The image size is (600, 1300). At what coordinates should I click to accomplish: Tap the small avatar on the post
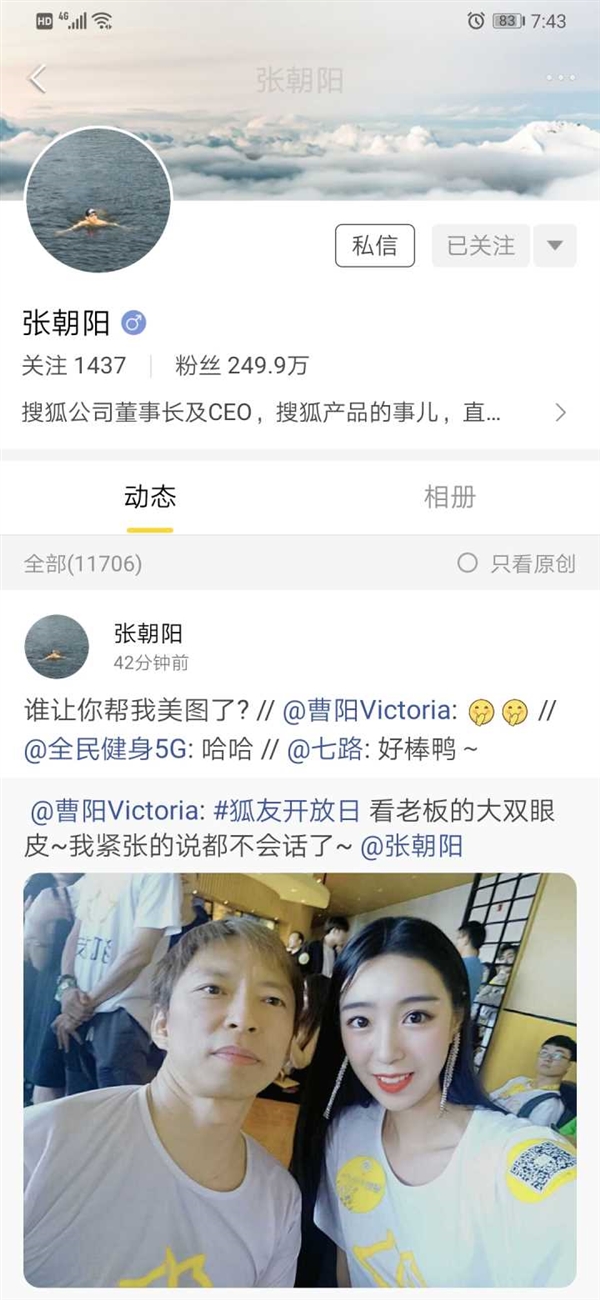56,646
